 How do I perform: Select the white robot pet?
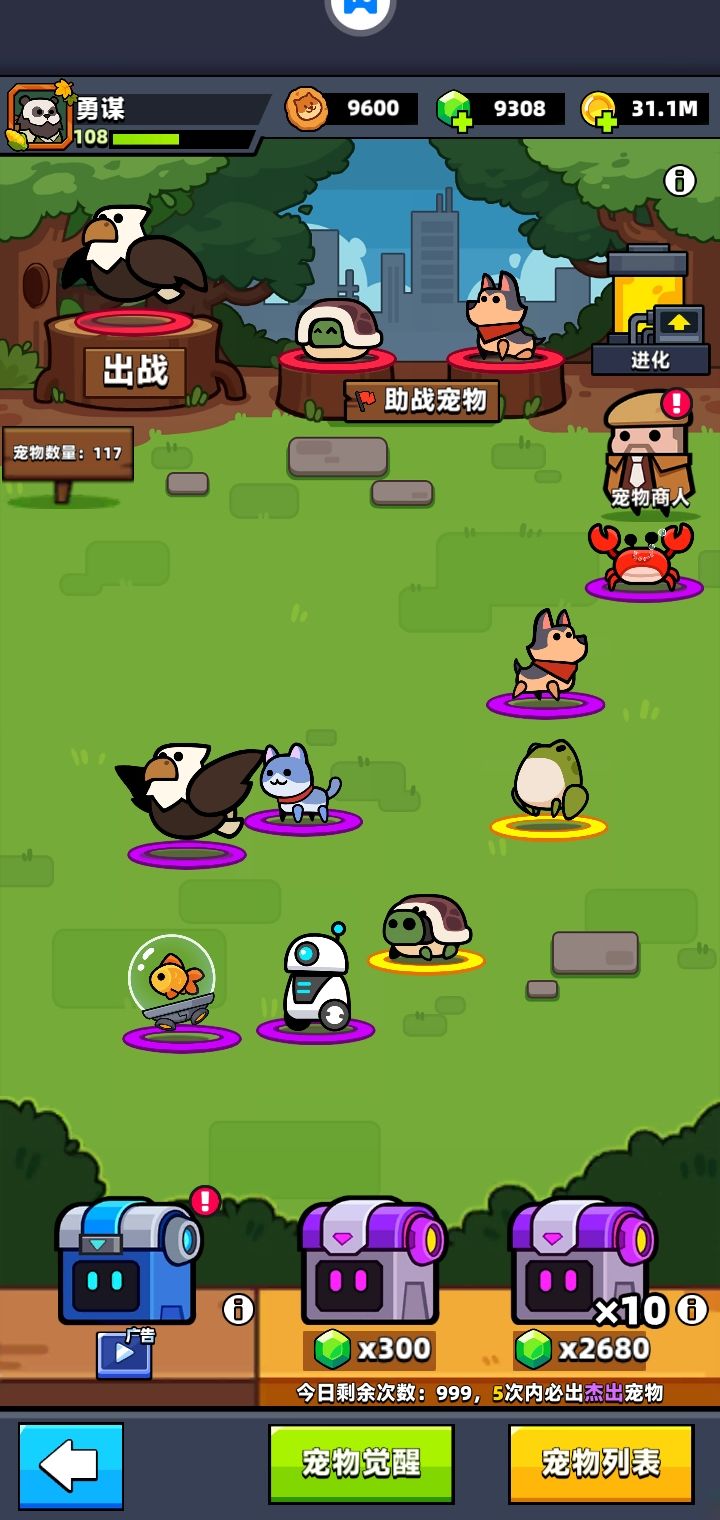(315, 985)
